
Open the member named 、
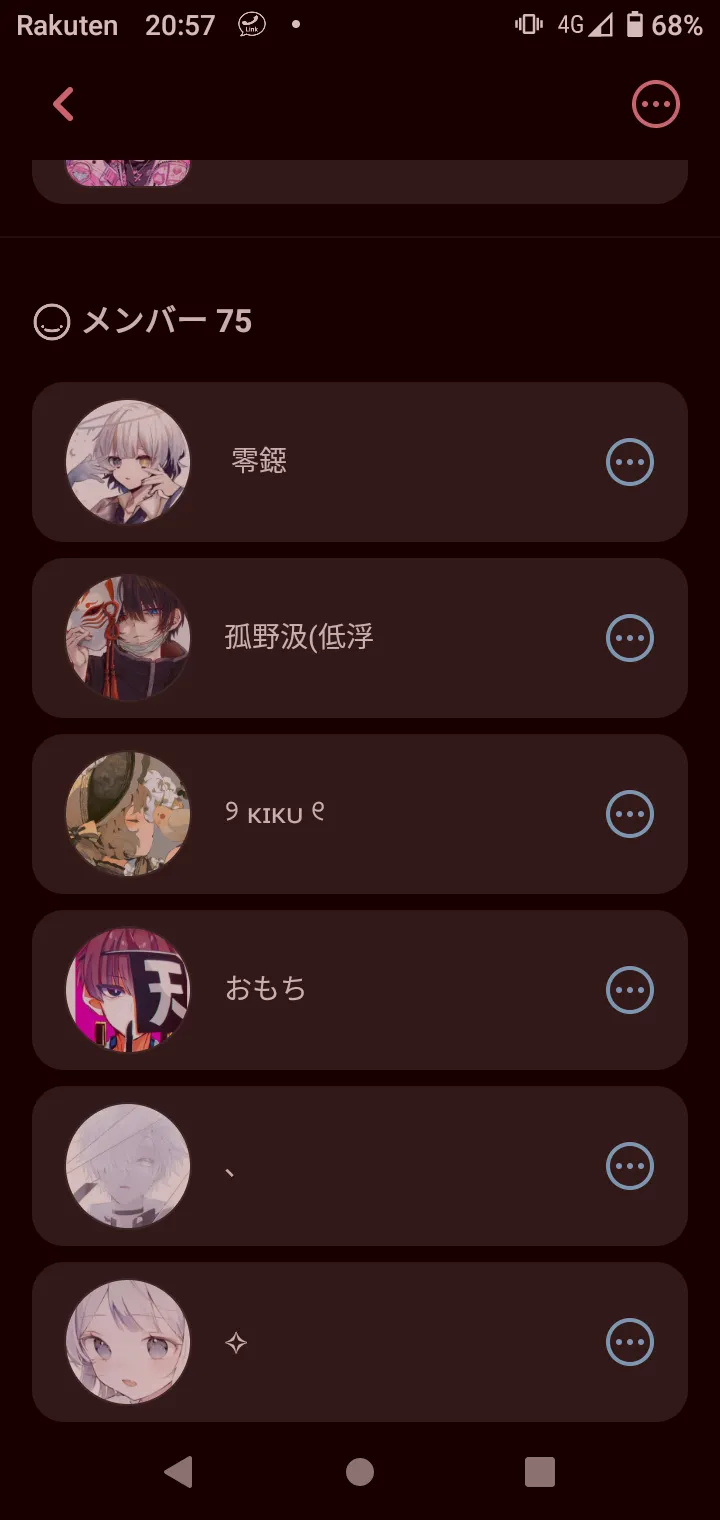360,1166
